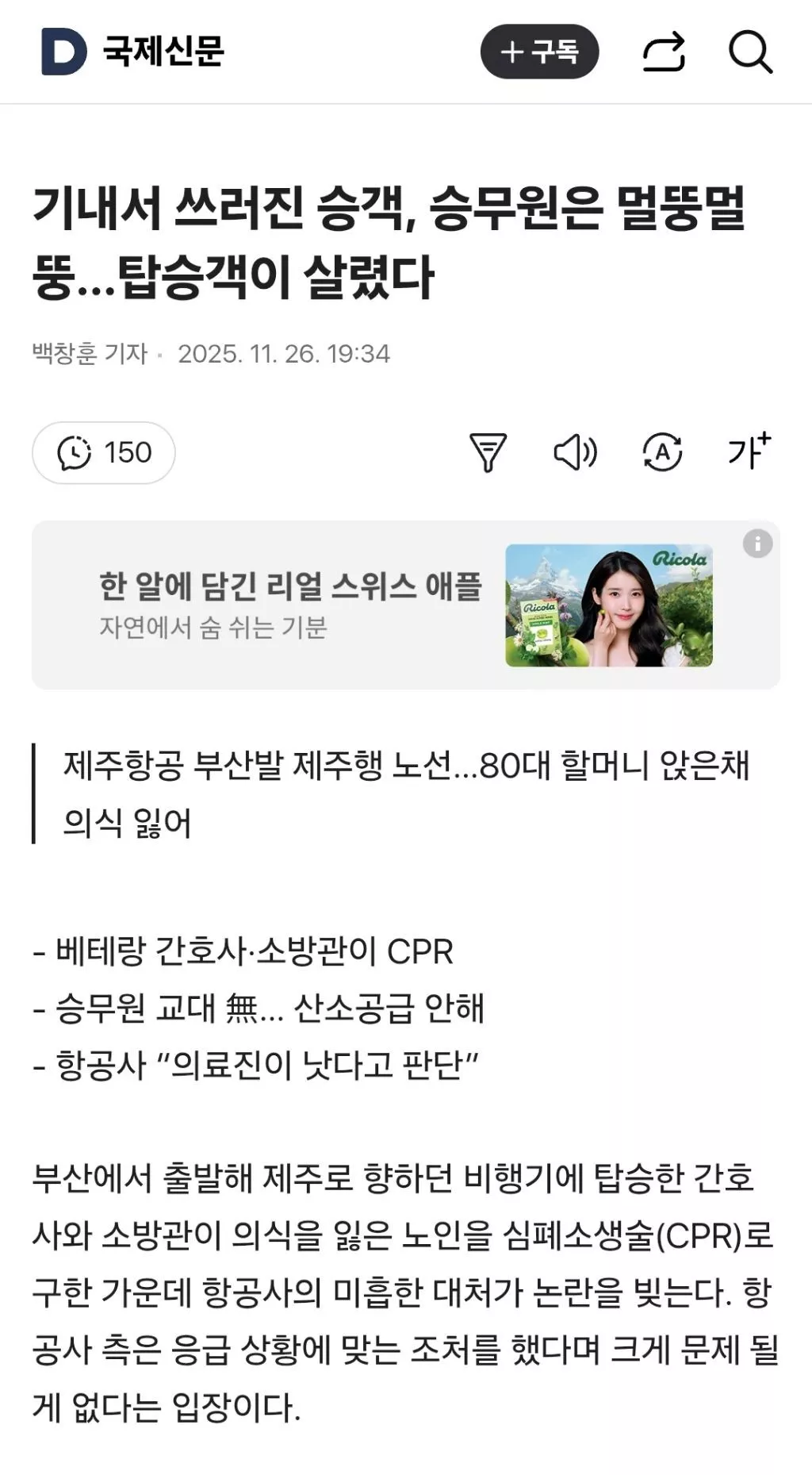The height and width of the screenshot is (1475, 812).
Task: Open the article summary icon
Action: [x=488, y=452]
